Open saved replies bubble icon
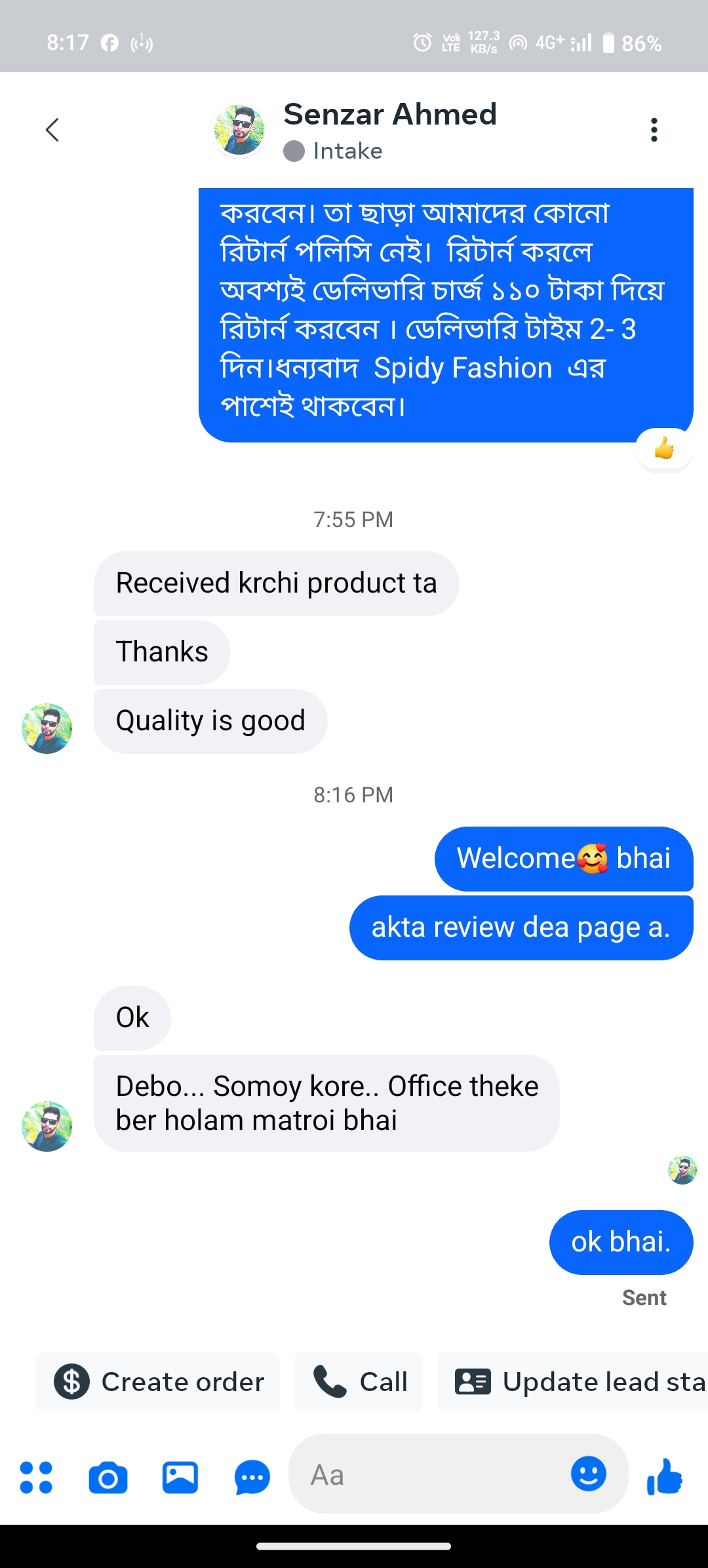 click(x=252, y=1478)
